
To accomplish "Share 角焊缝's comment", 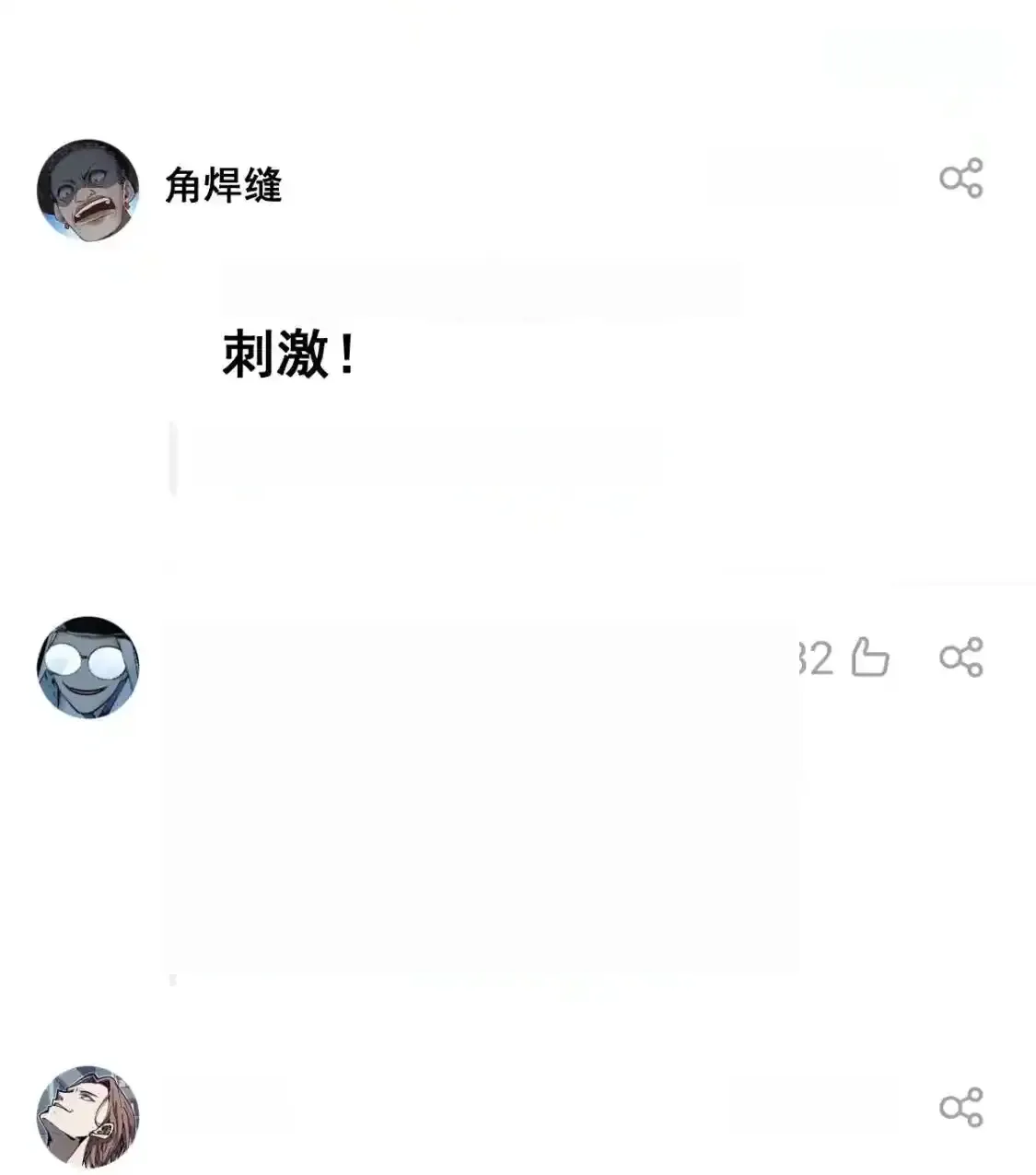I will (x=961, y=178).
